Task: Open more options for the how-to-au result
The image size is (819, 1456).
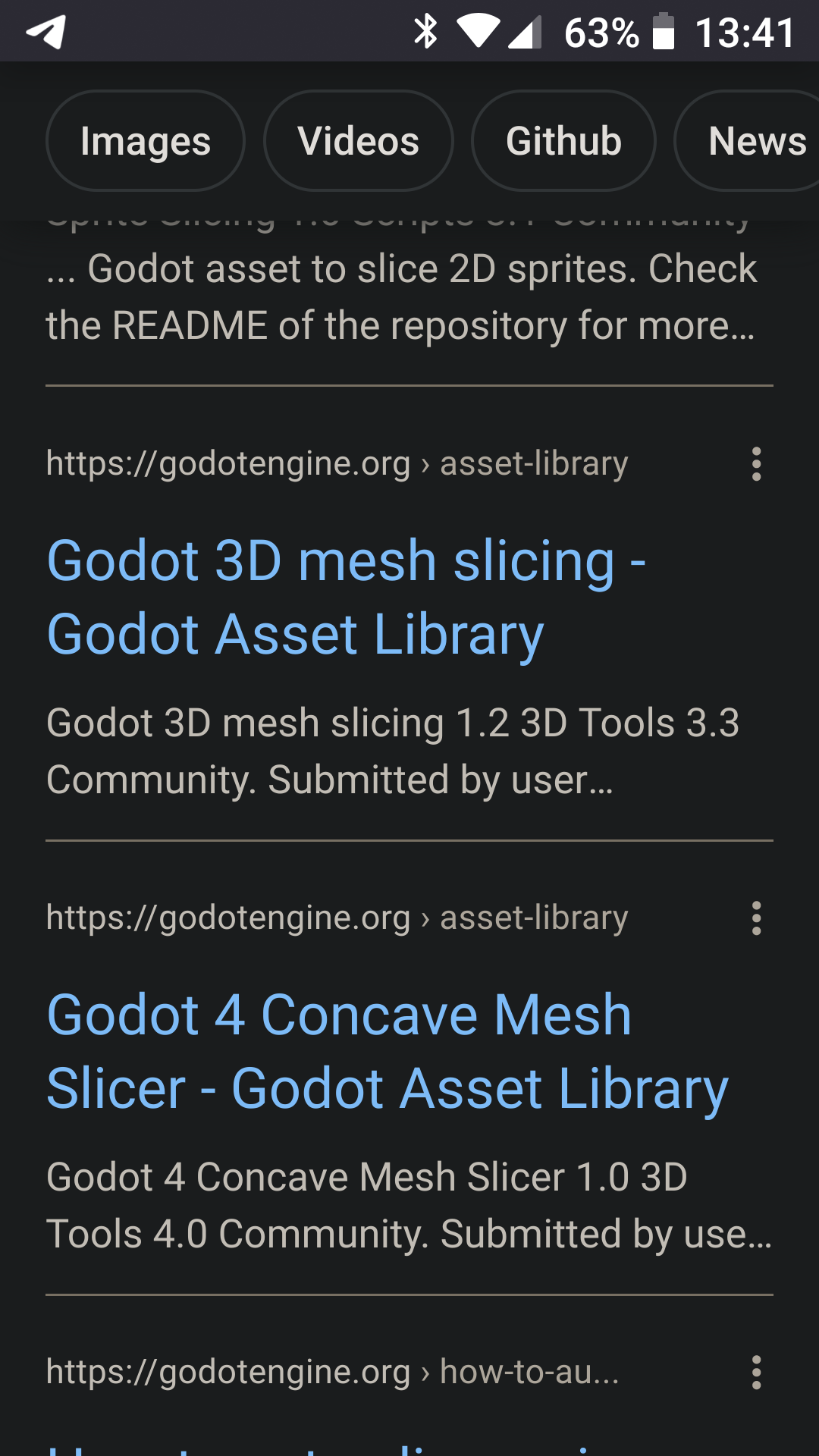Action: point(756,1372)
